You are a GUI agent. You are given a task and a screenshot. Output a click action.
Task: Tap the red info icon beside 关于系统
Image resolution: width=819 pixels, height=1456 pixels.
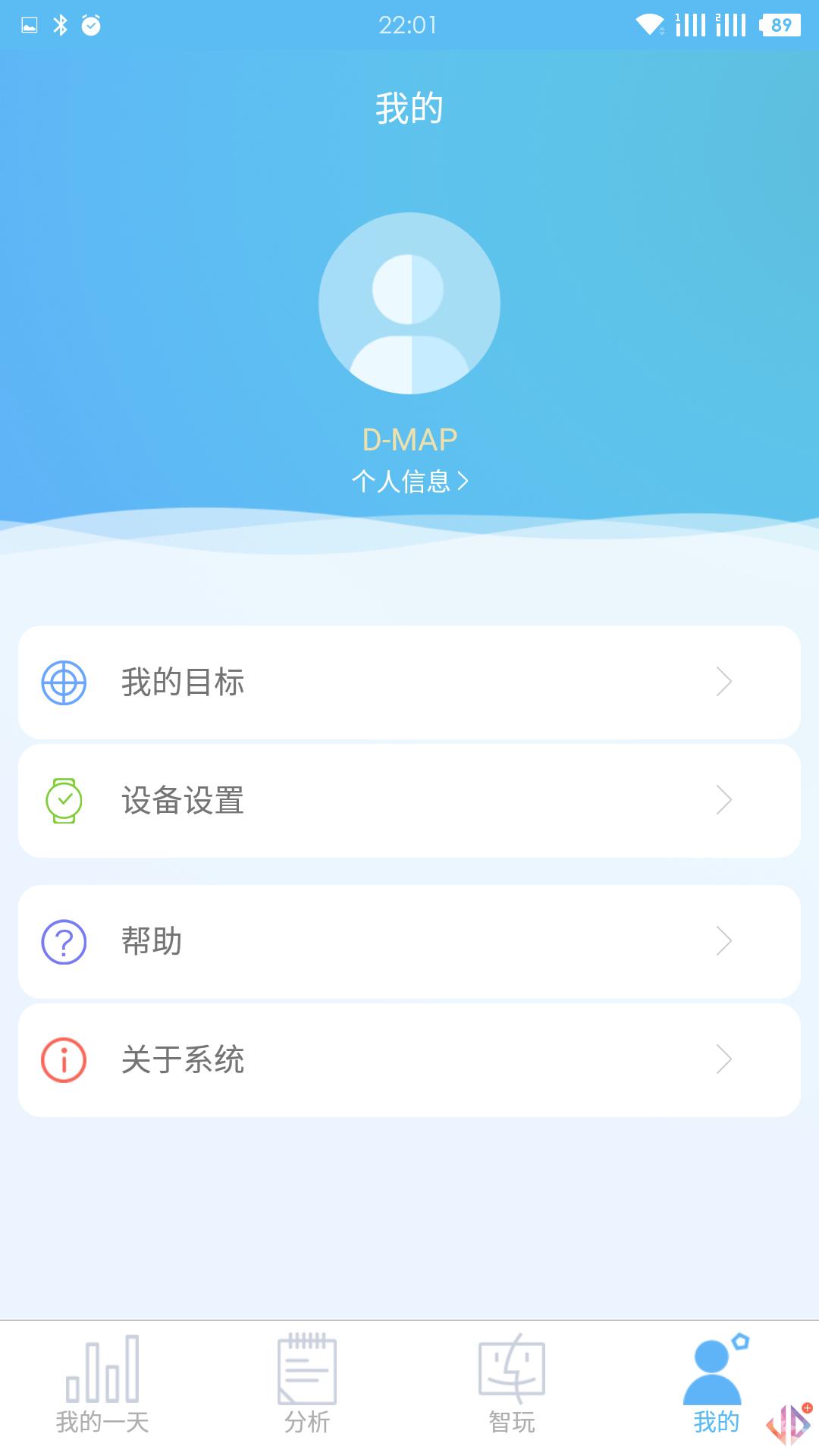pos(64,1061)
